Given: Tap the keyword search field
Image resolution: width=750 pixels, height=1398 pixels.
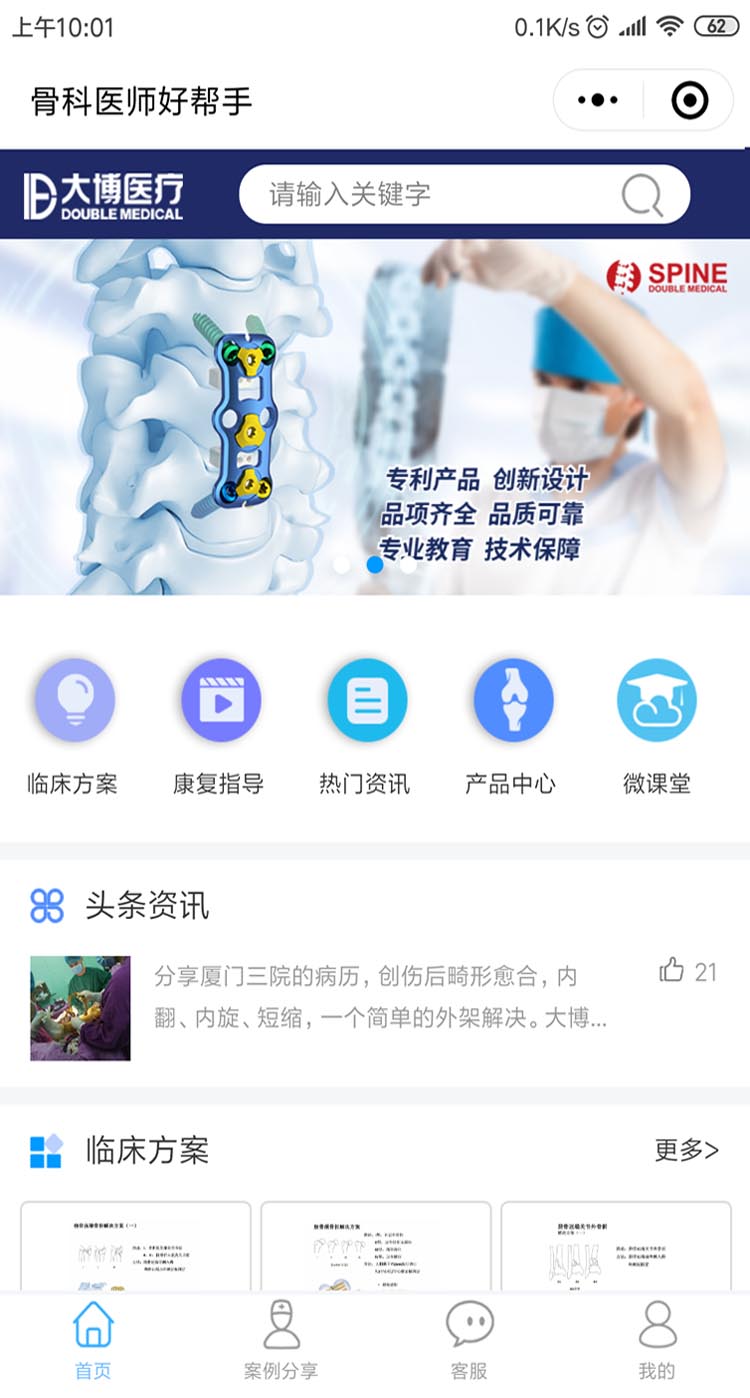Looking at the screenshot, I should click(430, 194).
